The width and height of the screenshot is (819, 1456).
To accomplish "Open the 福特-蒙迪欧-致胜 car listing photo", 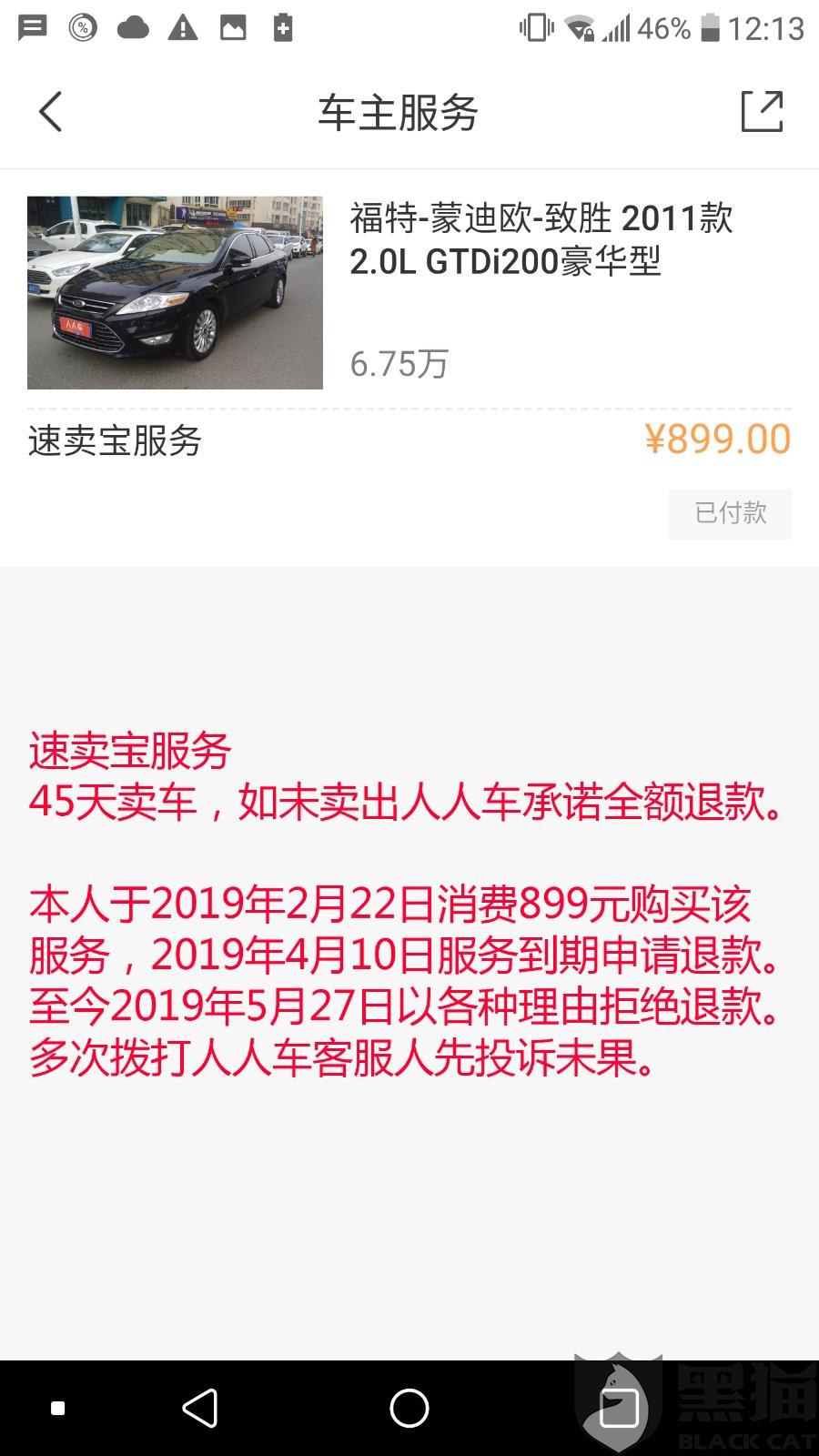I will [175, 292].
